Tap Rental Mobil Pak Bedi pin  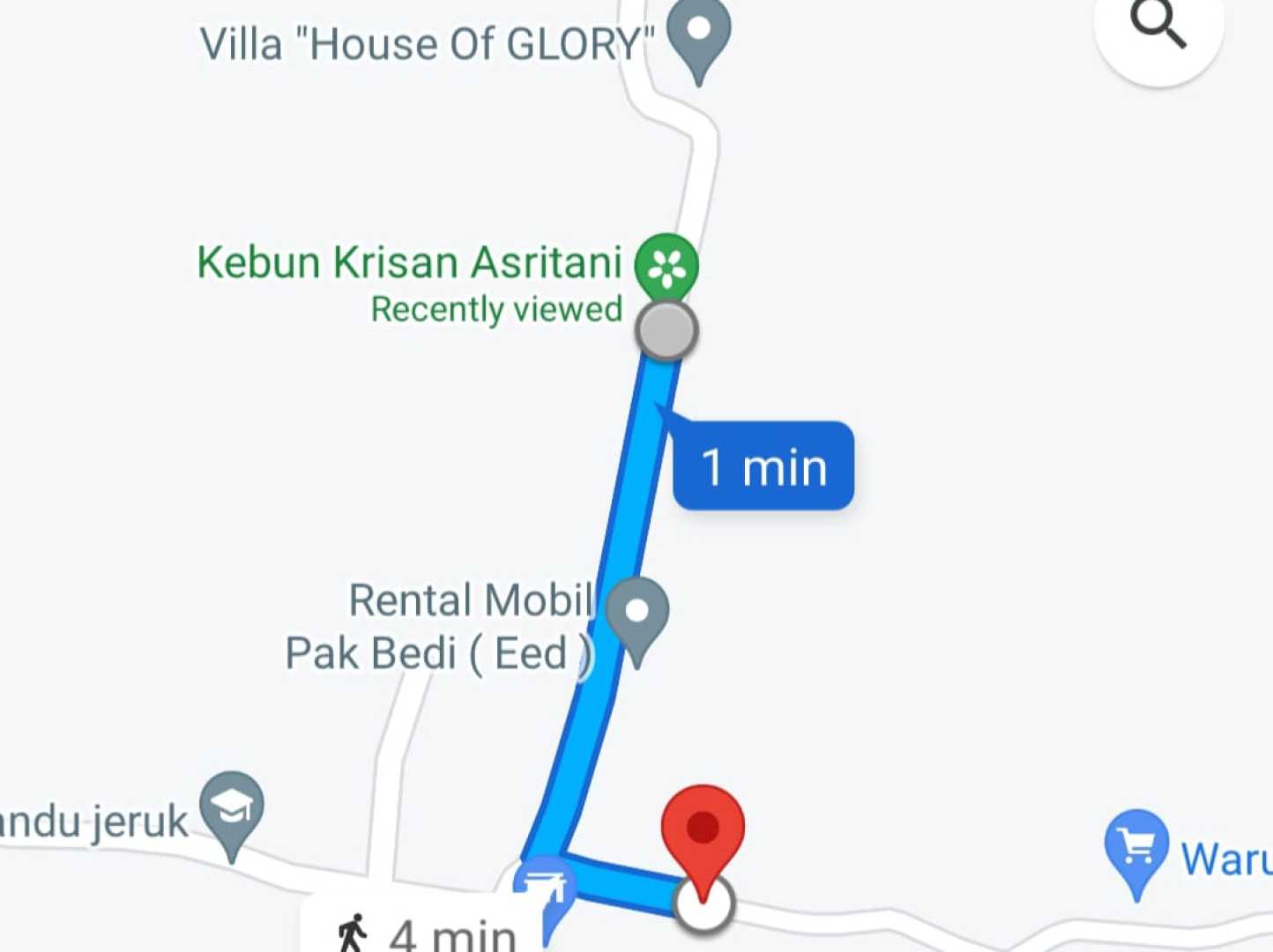636,614
